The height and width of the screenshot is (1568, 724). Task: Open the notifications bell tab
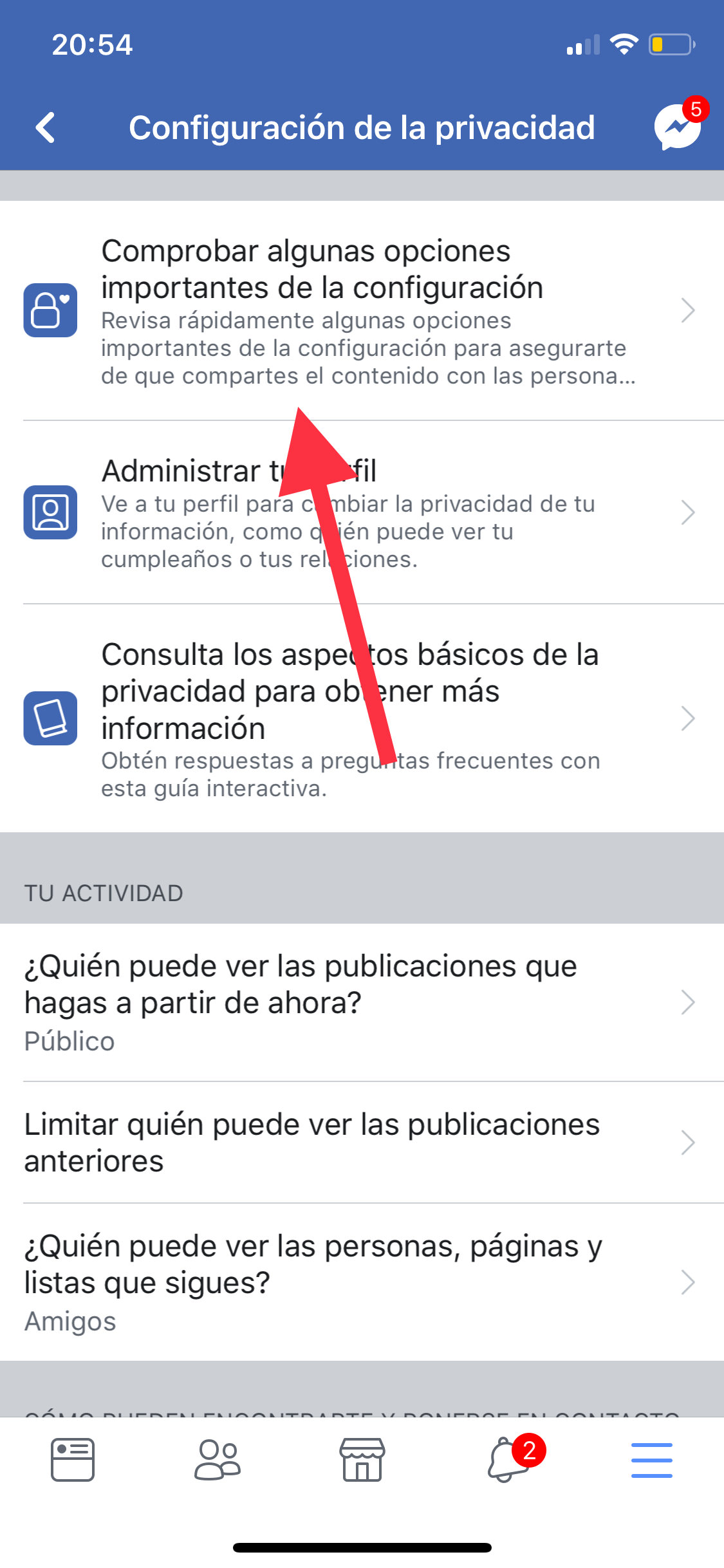[508, 1459]
